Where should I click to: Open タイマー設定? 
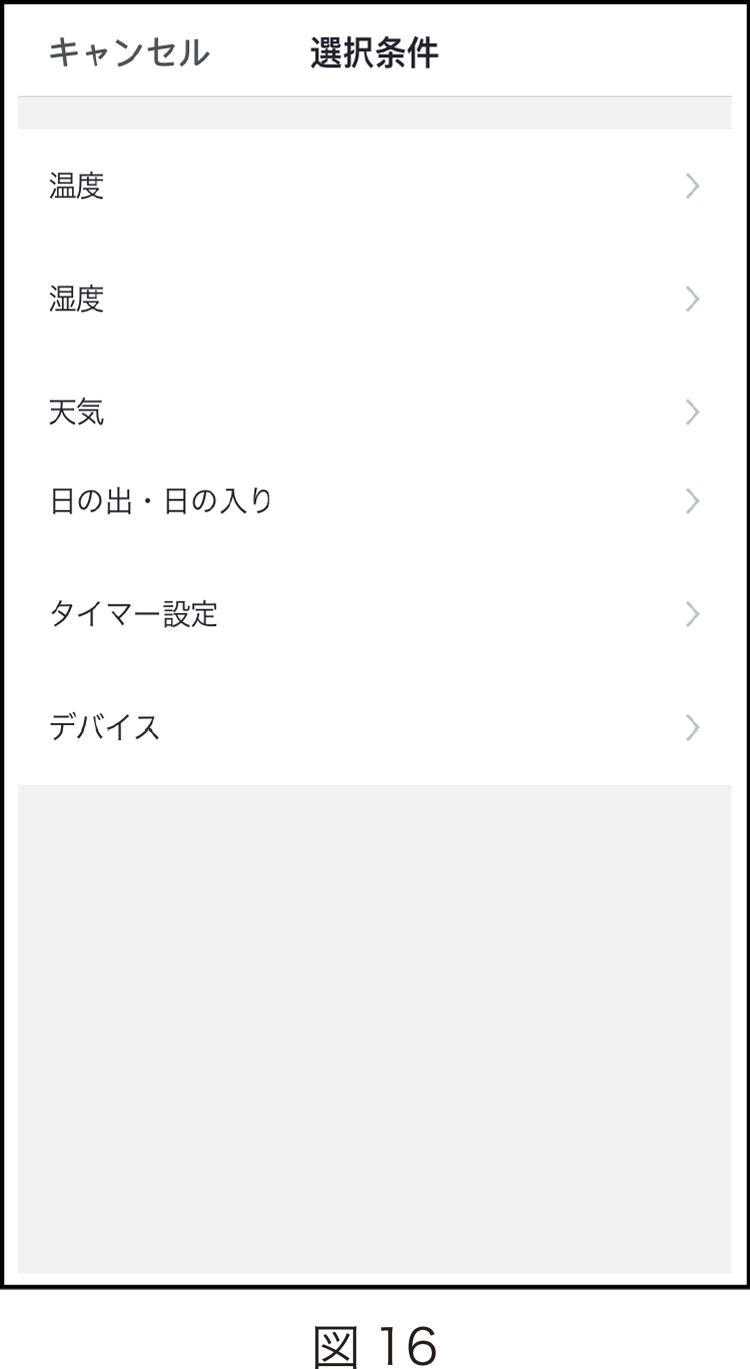(x=375, y=614)
